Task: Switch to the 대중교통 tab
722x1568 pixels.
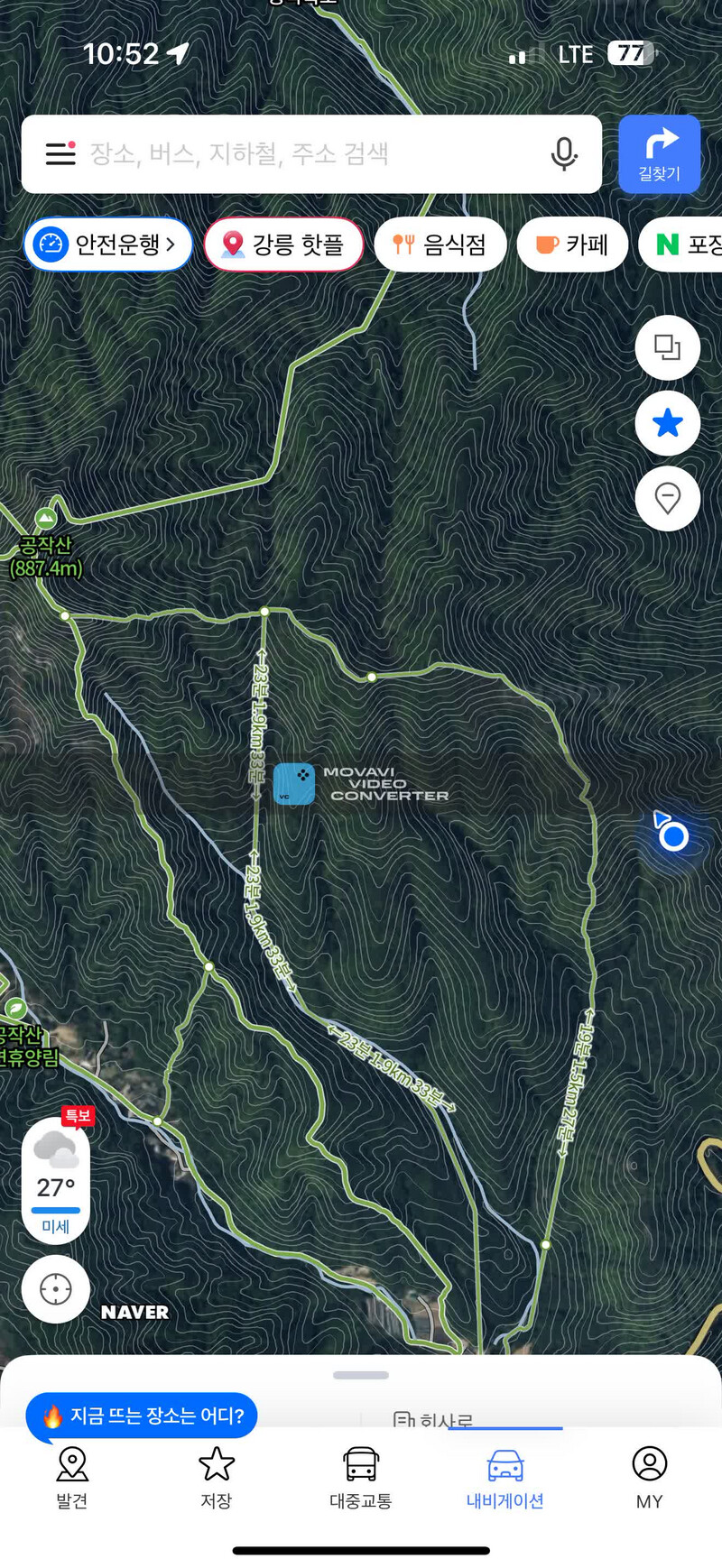Action: [361, 1478]
